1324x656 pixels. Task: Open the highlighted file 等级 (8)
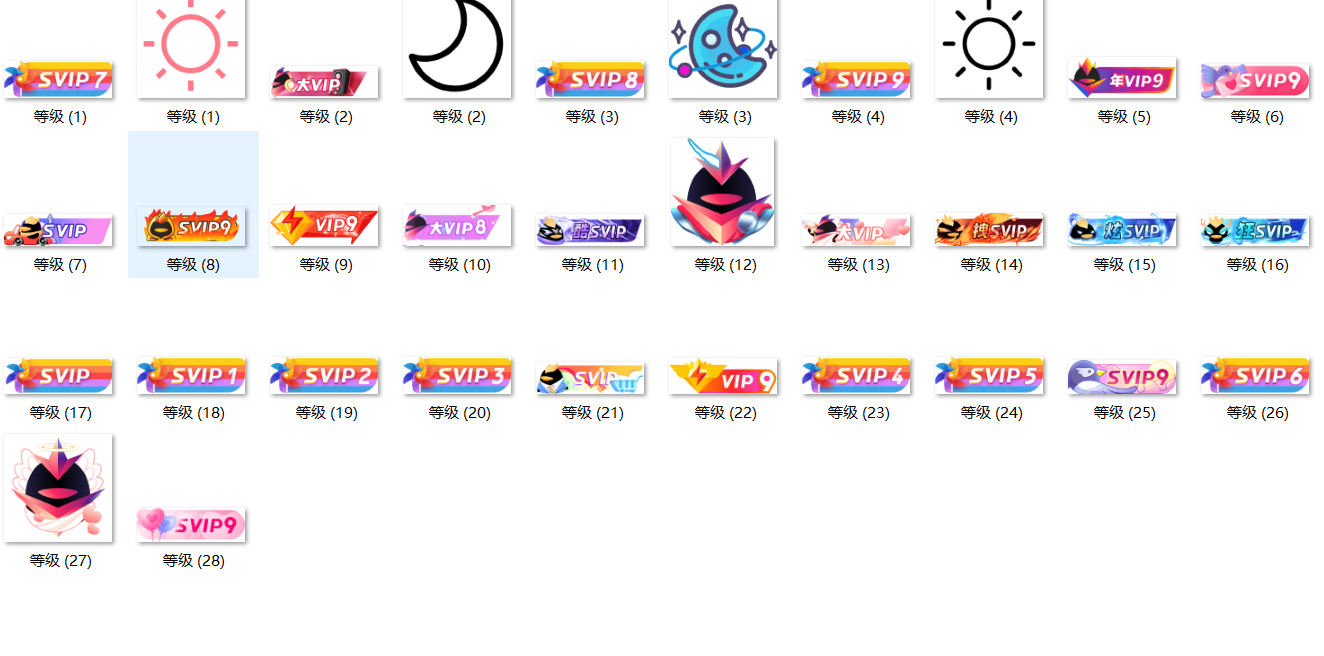(x=191, y=226)
